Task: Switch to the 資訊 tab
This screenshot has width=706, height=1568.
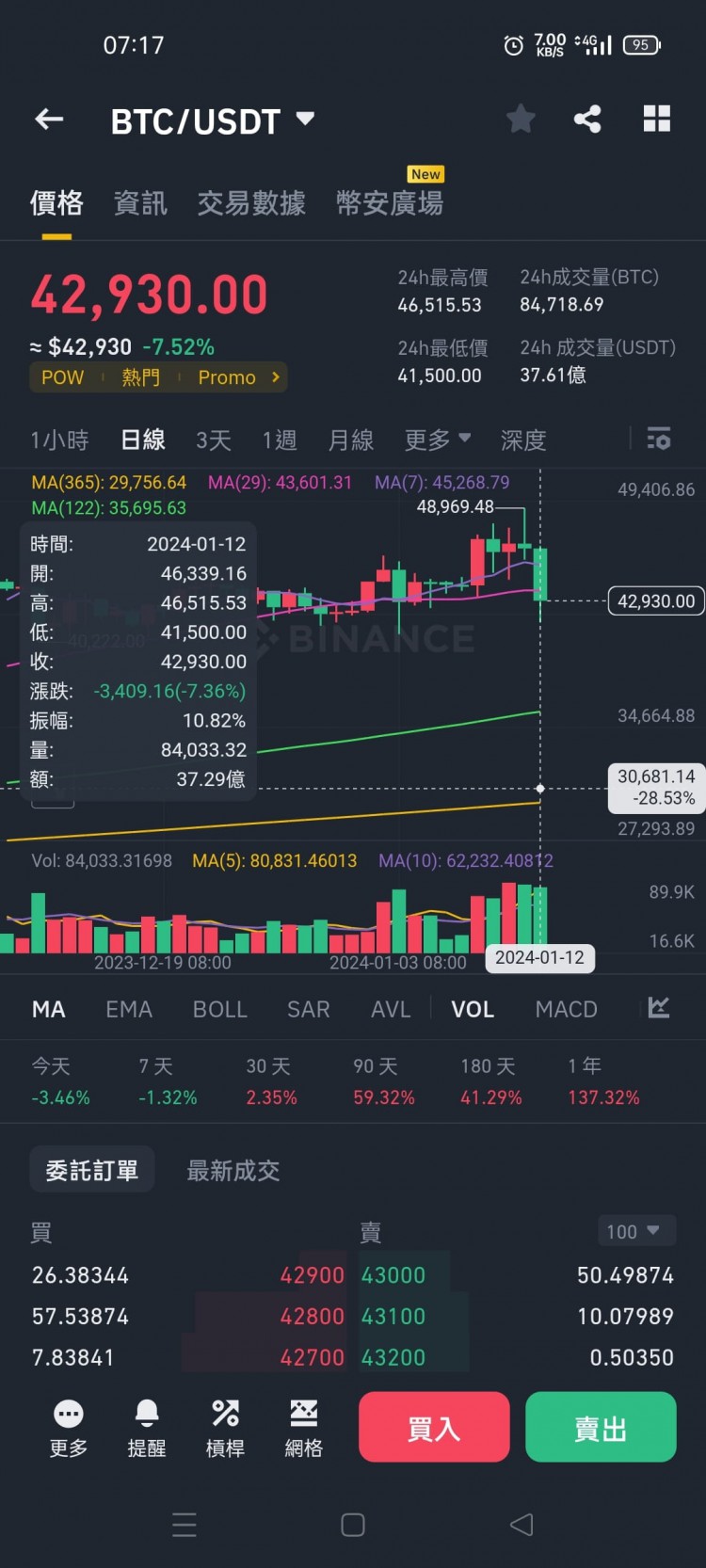Action: 140,203
